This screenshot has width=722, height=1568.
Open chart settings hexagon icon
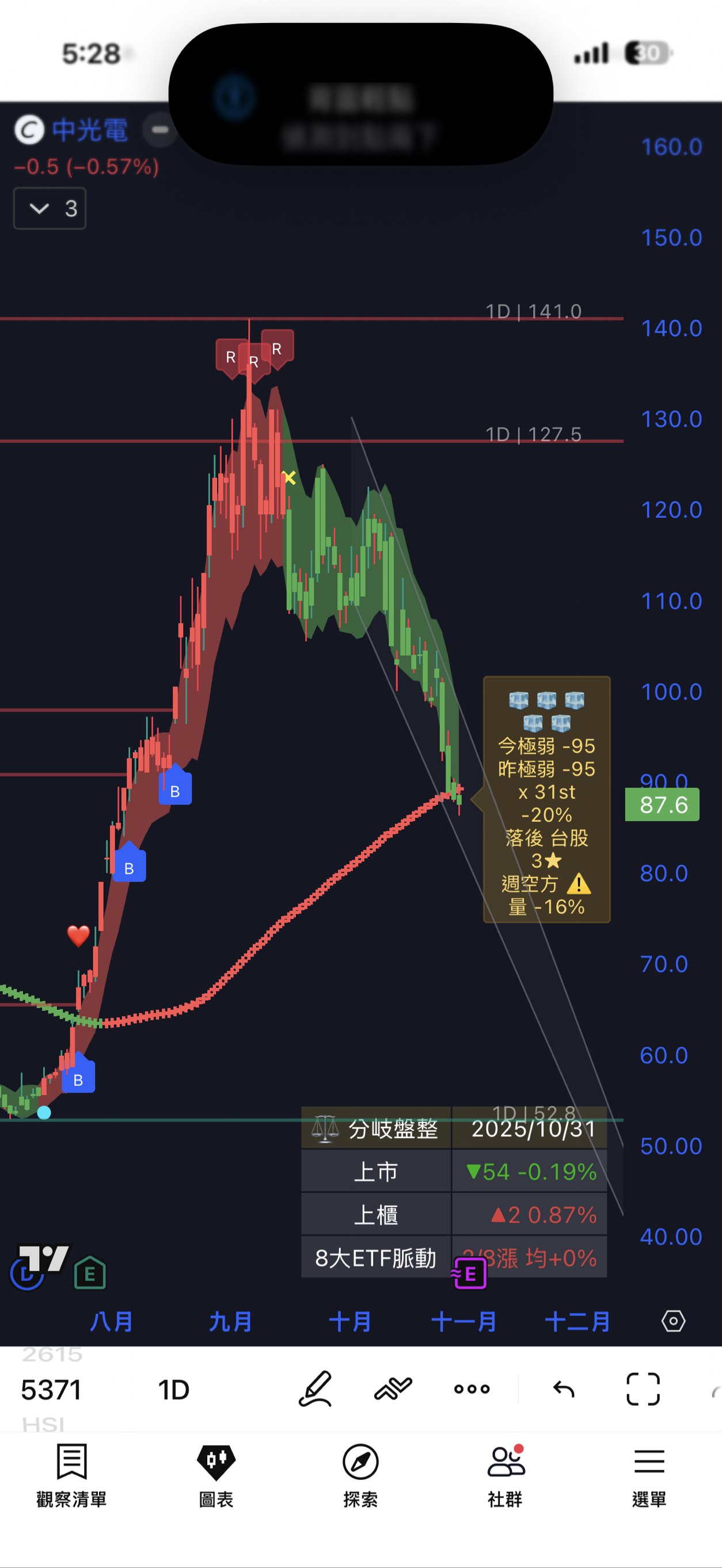click(673, 1321)
